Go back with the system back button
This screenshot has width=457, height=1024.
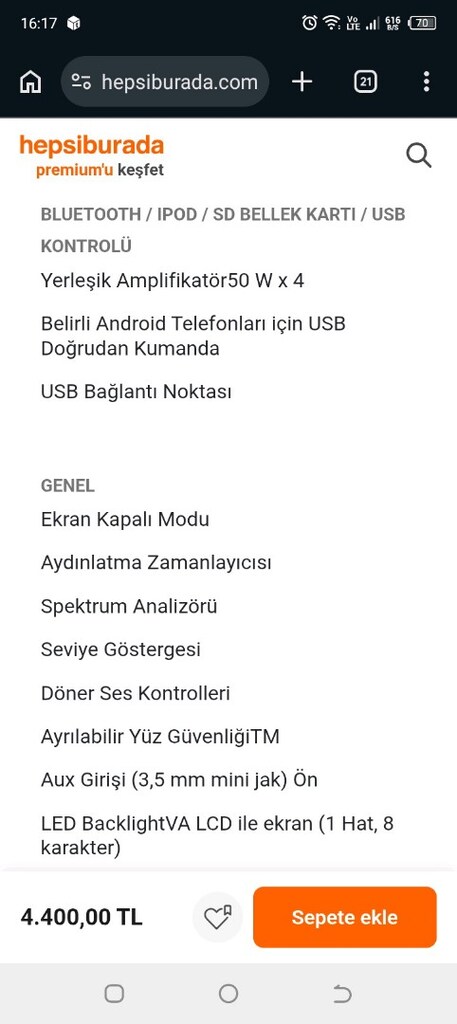(x=342, y=994)
